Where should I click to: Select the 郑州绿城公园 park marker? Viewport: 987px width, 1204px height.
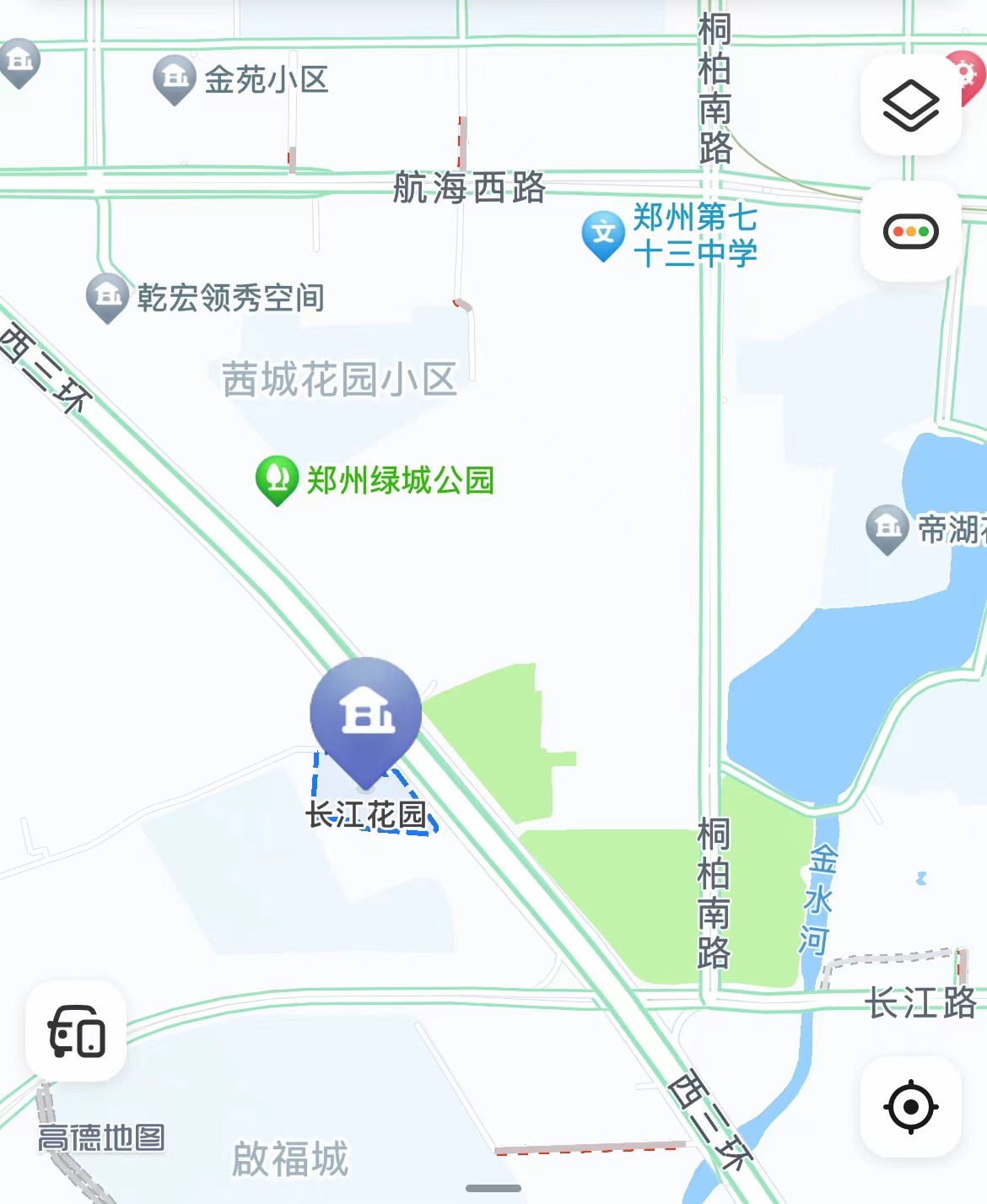(277, 479)
